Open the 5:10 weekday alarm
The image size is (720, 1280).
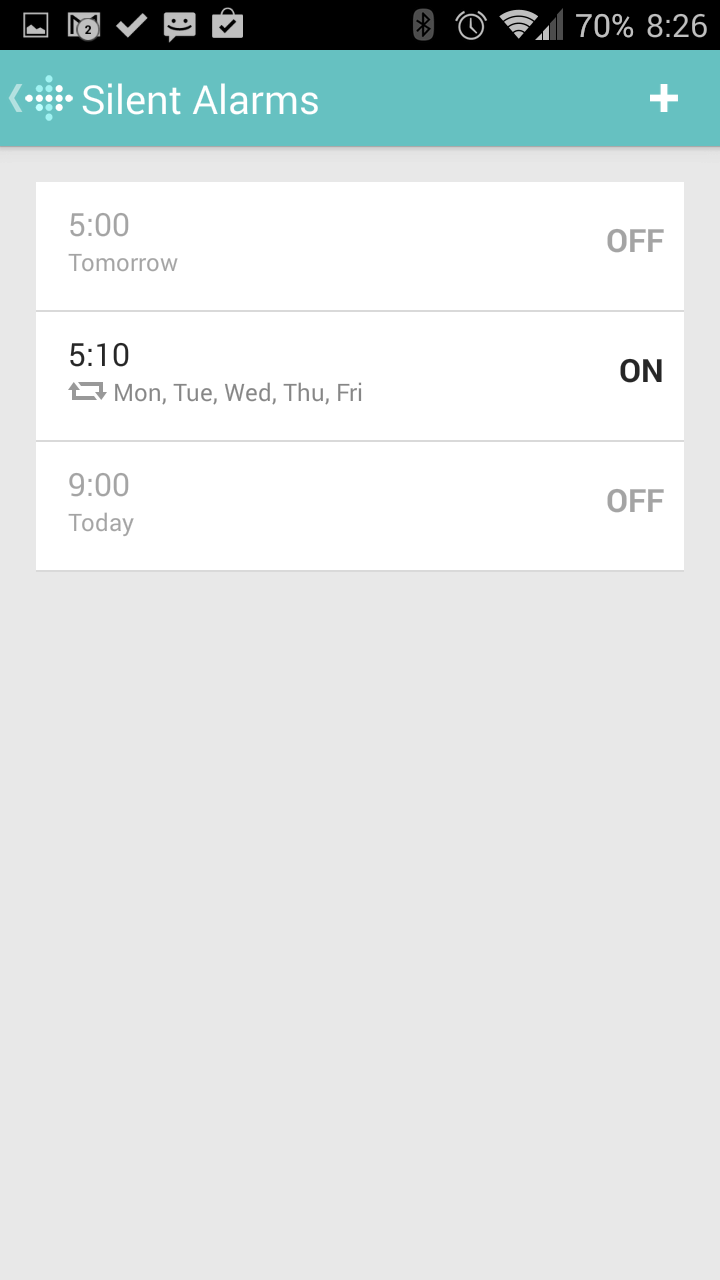click(x=360, y=376)
